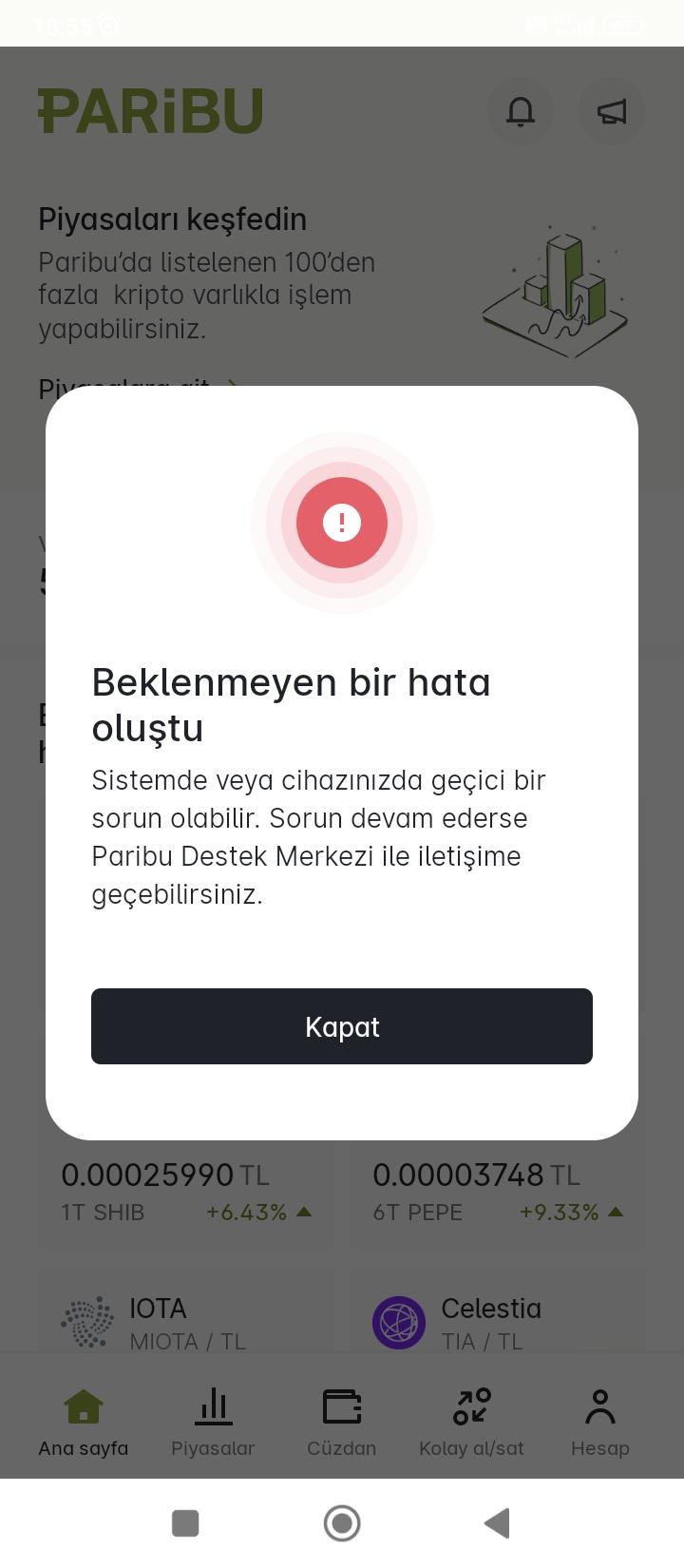
Task: Click the red error alert icon
Action: tap(342, 523)
